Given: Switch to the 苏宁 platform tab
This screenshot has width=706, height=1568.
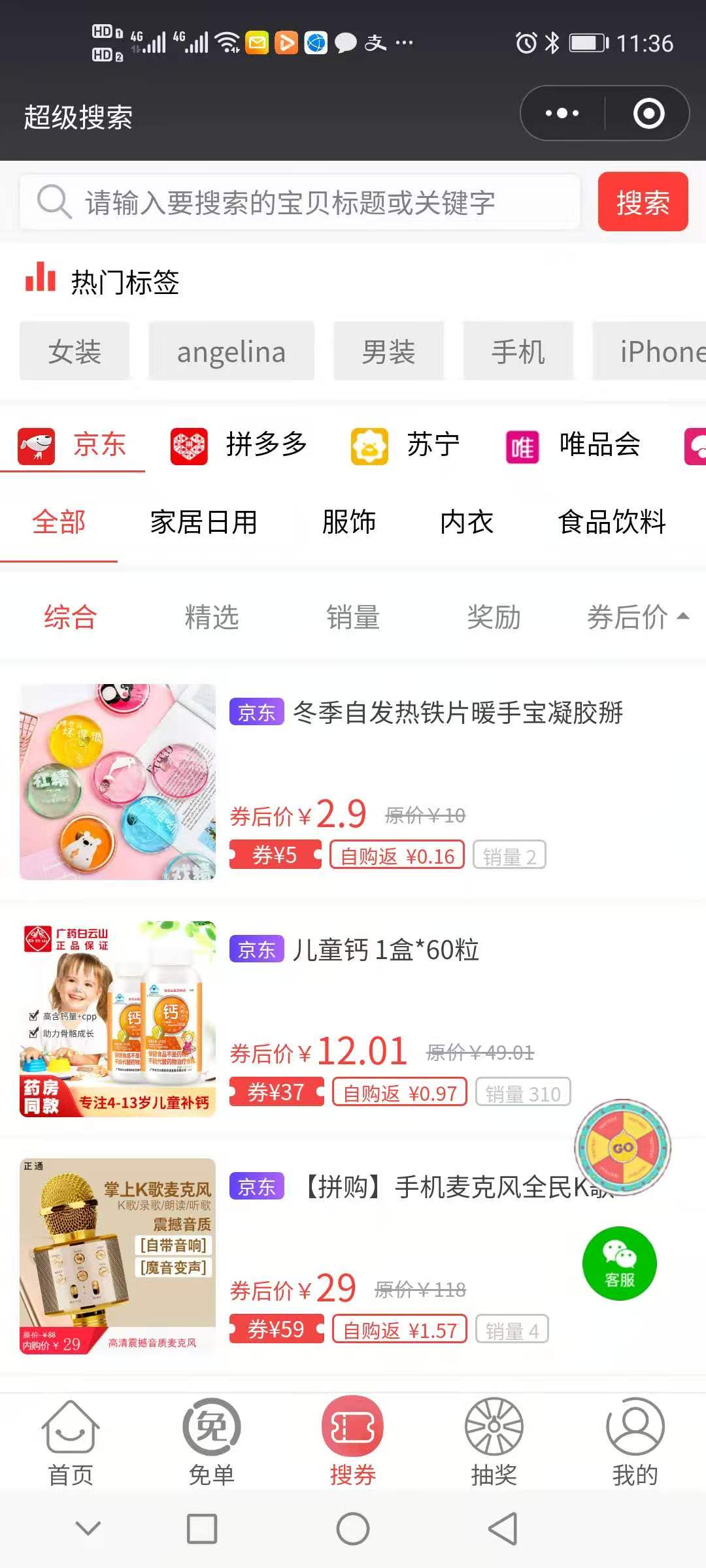Looking at the screenshot, I should click(407, 446).
